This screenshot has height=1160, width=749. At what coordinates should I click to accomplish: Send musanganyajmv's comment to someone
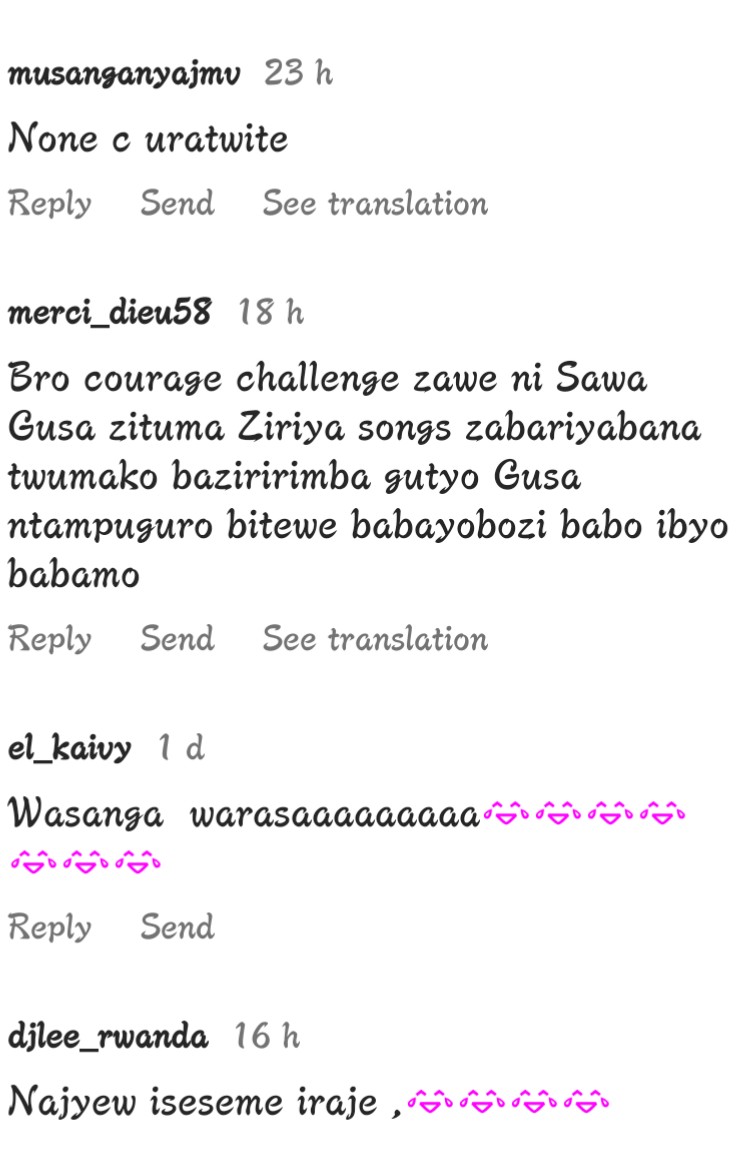tap(177, 204)
